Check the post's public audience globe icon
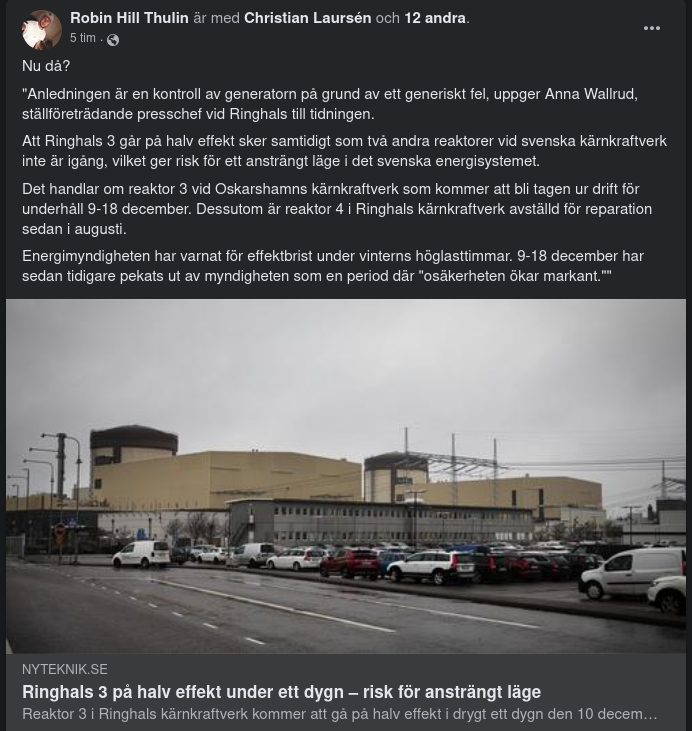This screenshot has width=692, height=731. [x=113, y=40]
